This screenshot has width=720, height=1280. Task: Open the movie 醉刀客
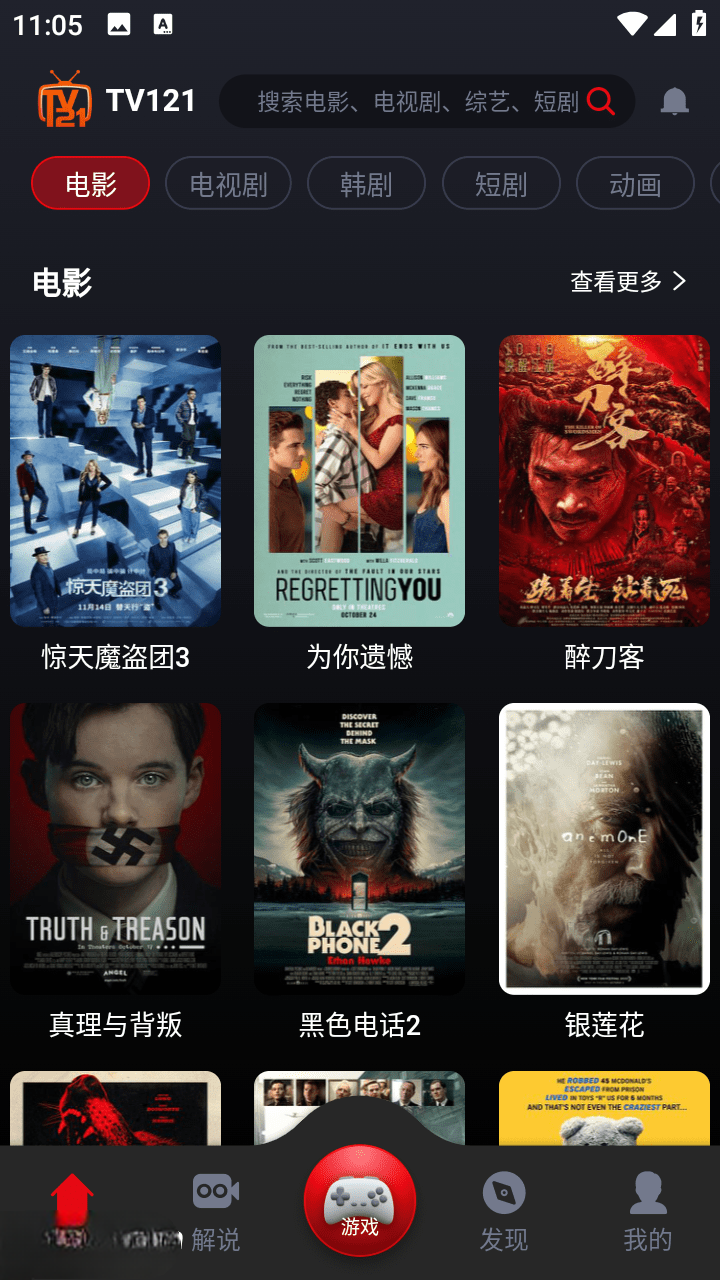click(604, 481)
